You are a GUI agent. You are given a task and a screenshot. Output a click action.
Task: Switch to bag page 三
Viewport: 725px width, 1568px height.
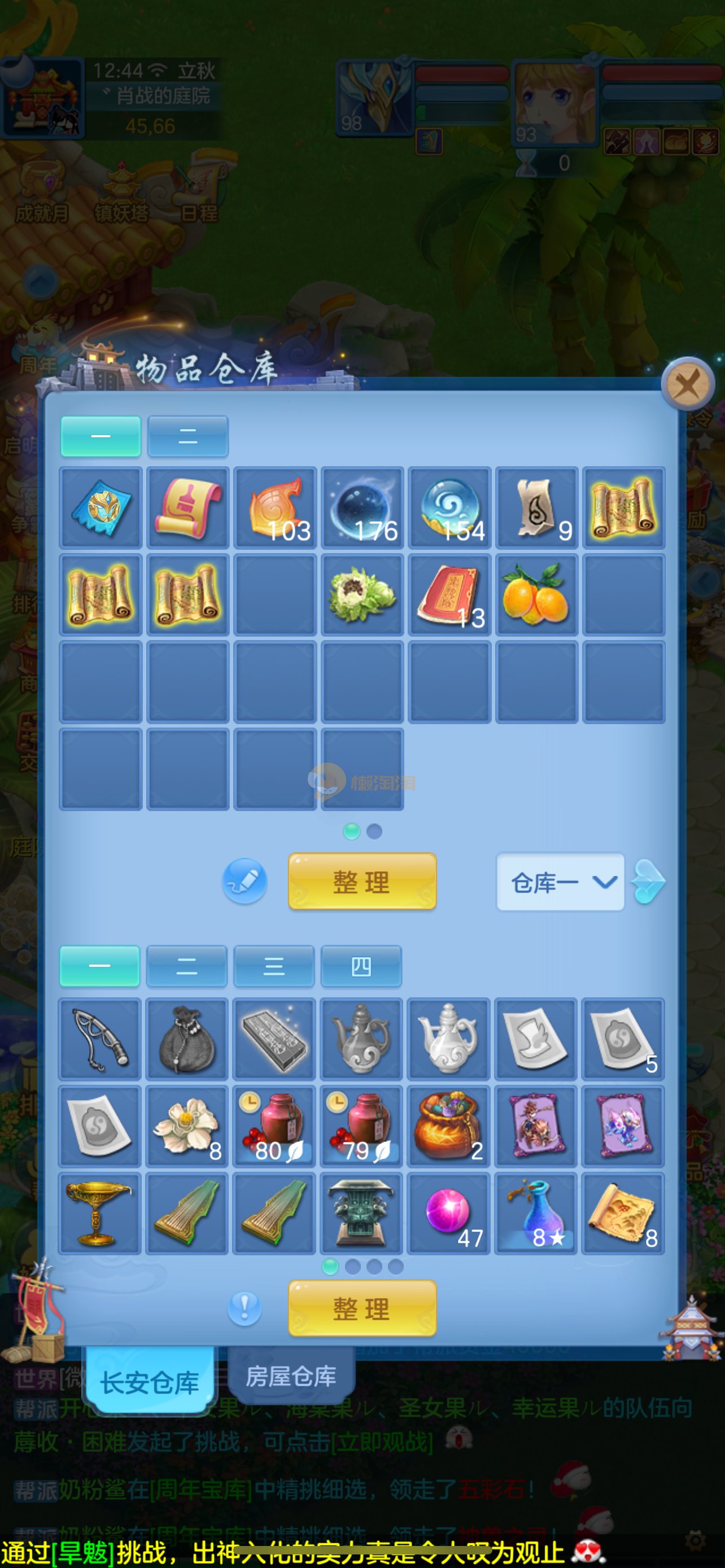click(274, 966)
